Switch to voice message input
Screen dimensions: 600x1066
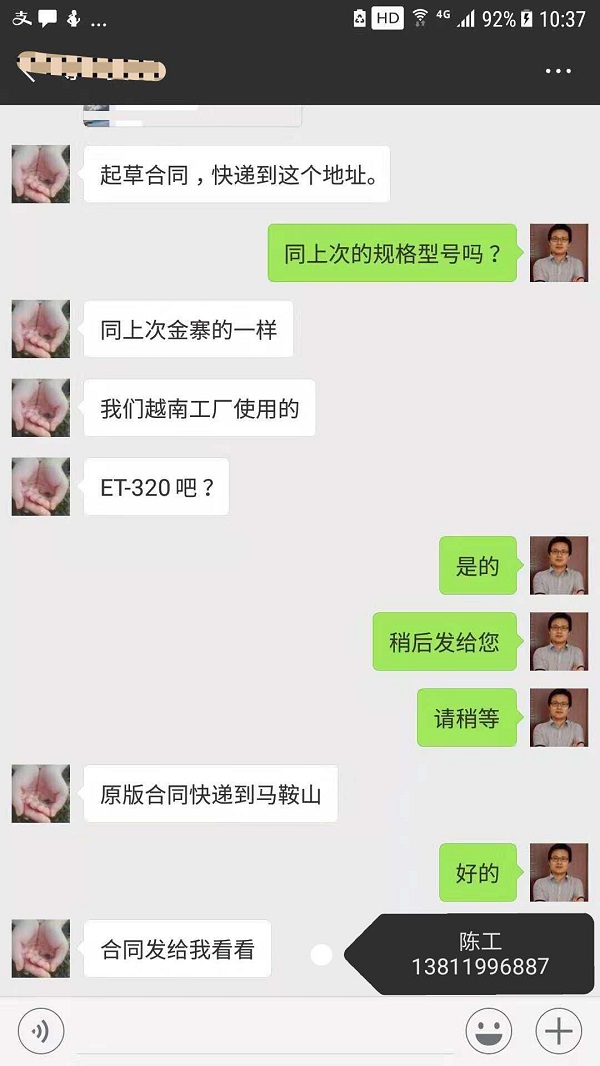[41, 1030]
